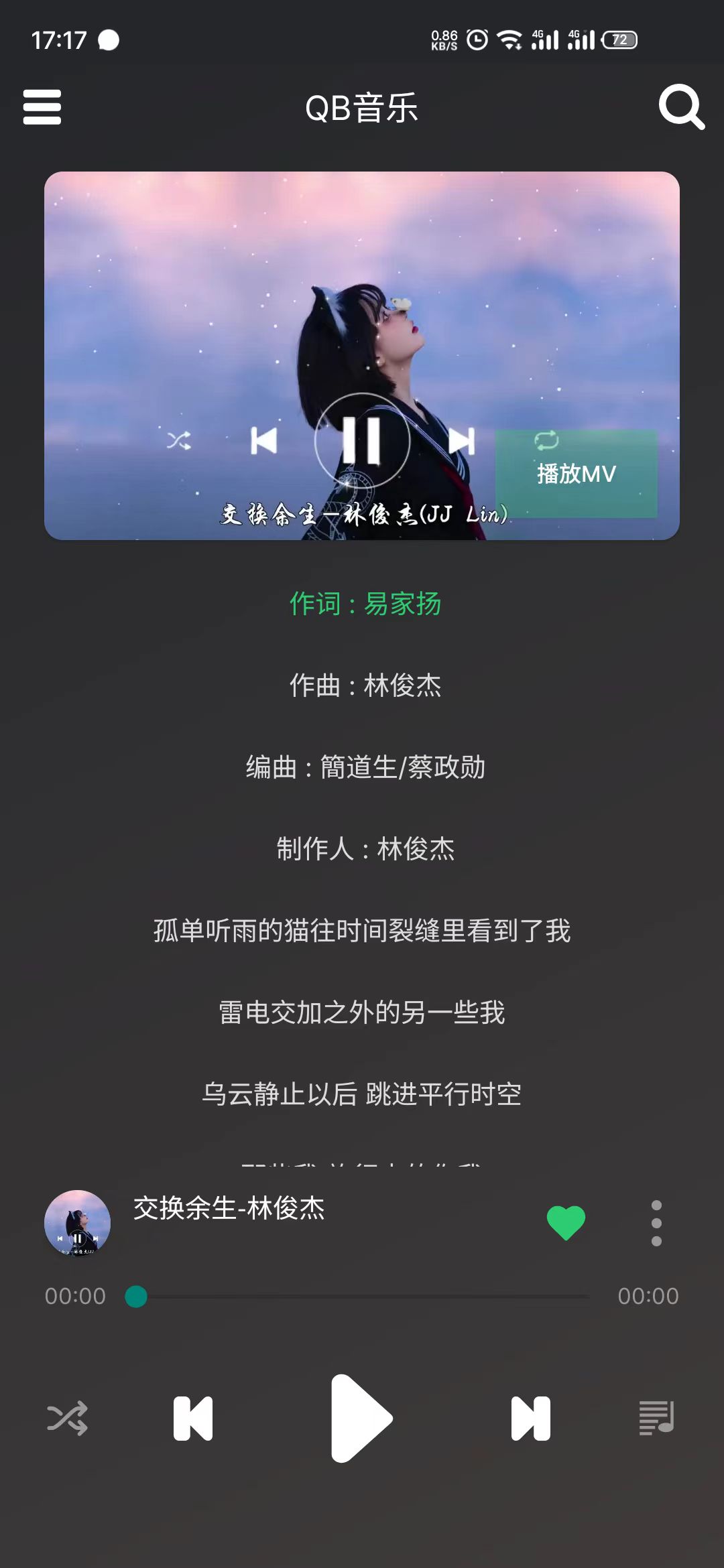
Task: Toggle the pause control in the video player
Action: [362, 441]
